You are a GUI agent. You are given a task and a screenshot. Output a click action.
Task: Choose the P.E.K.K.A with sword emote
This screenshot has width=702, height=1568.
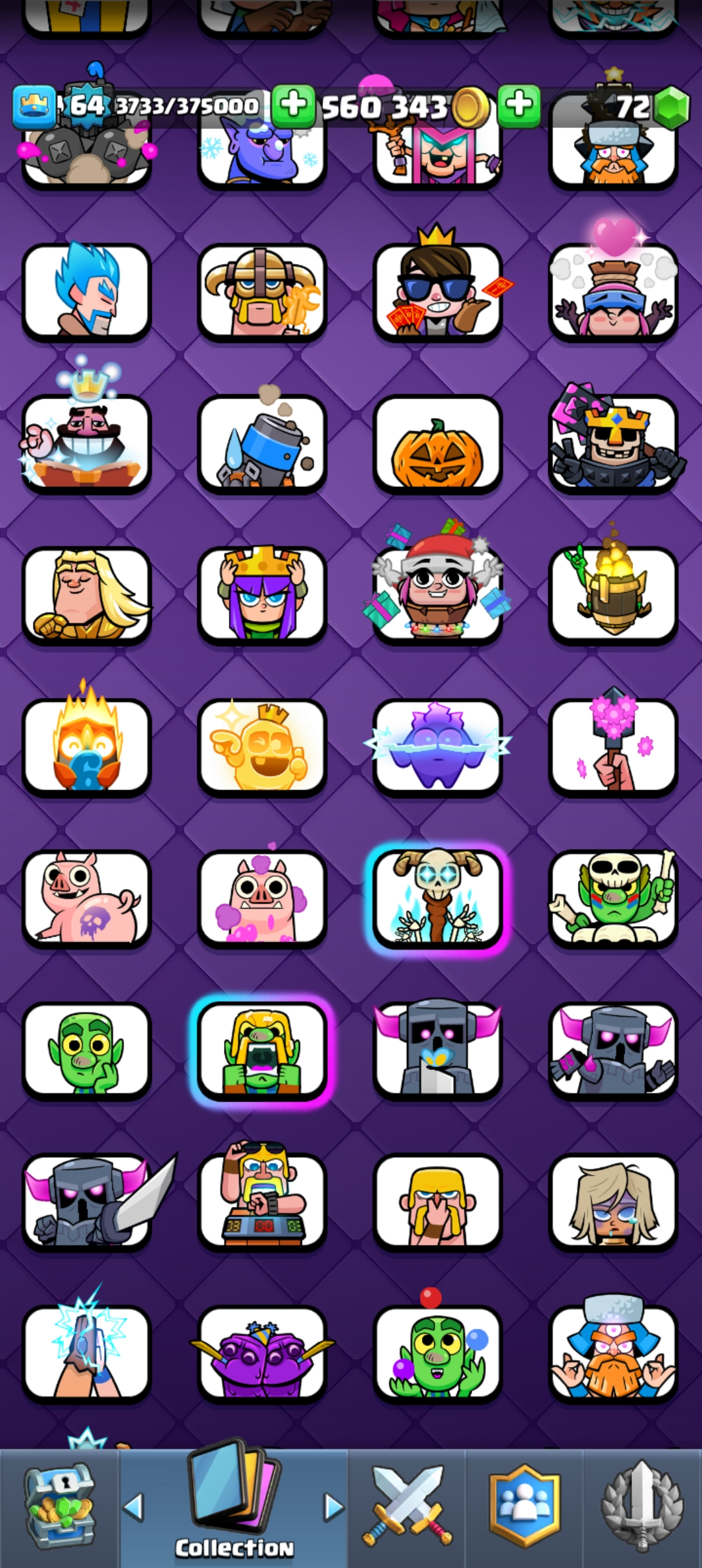[86, 1203]
